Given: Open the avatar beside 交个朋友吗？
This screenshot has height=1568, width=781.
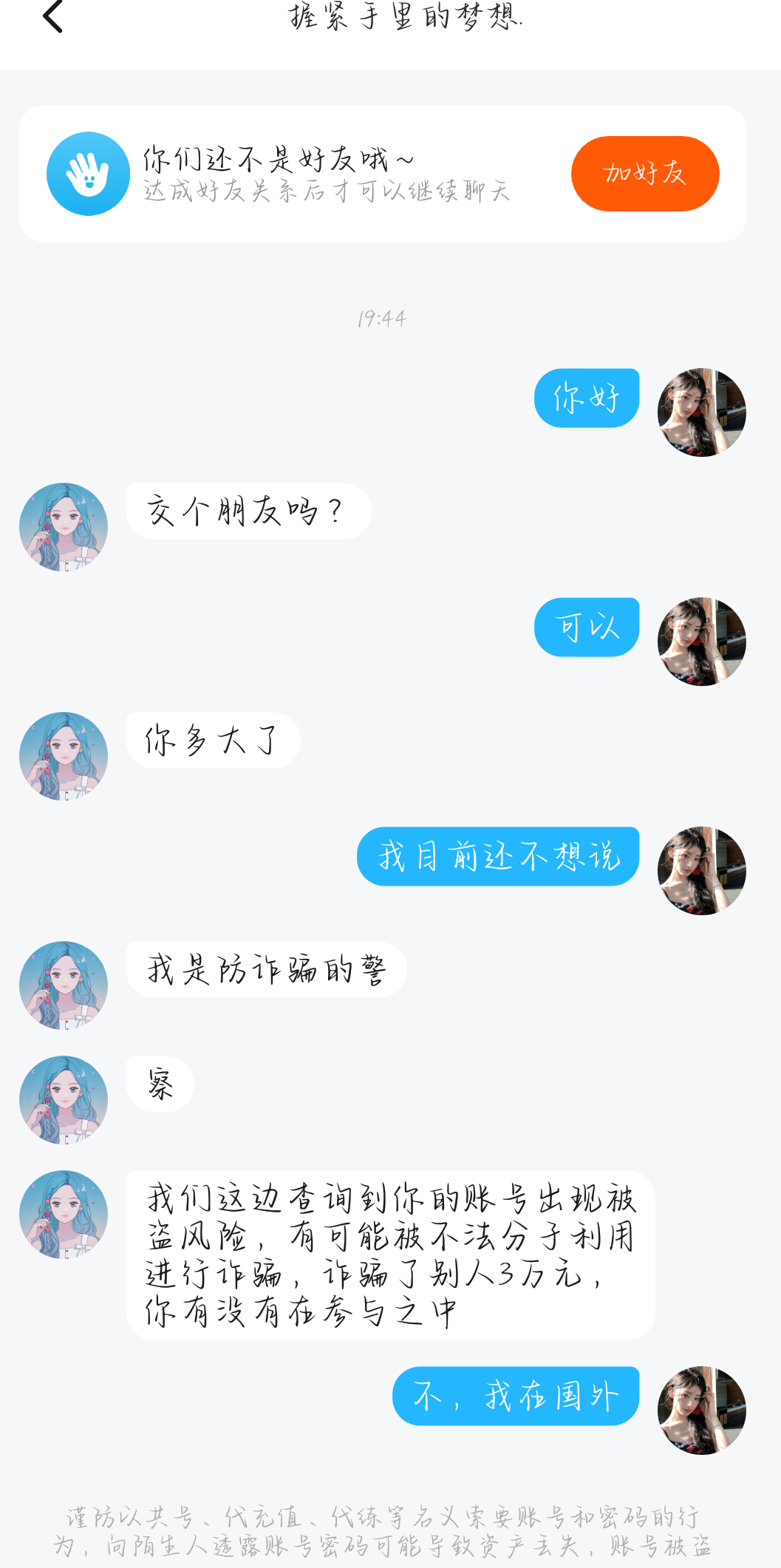Looking at the screenshot, I should [64, 527].
